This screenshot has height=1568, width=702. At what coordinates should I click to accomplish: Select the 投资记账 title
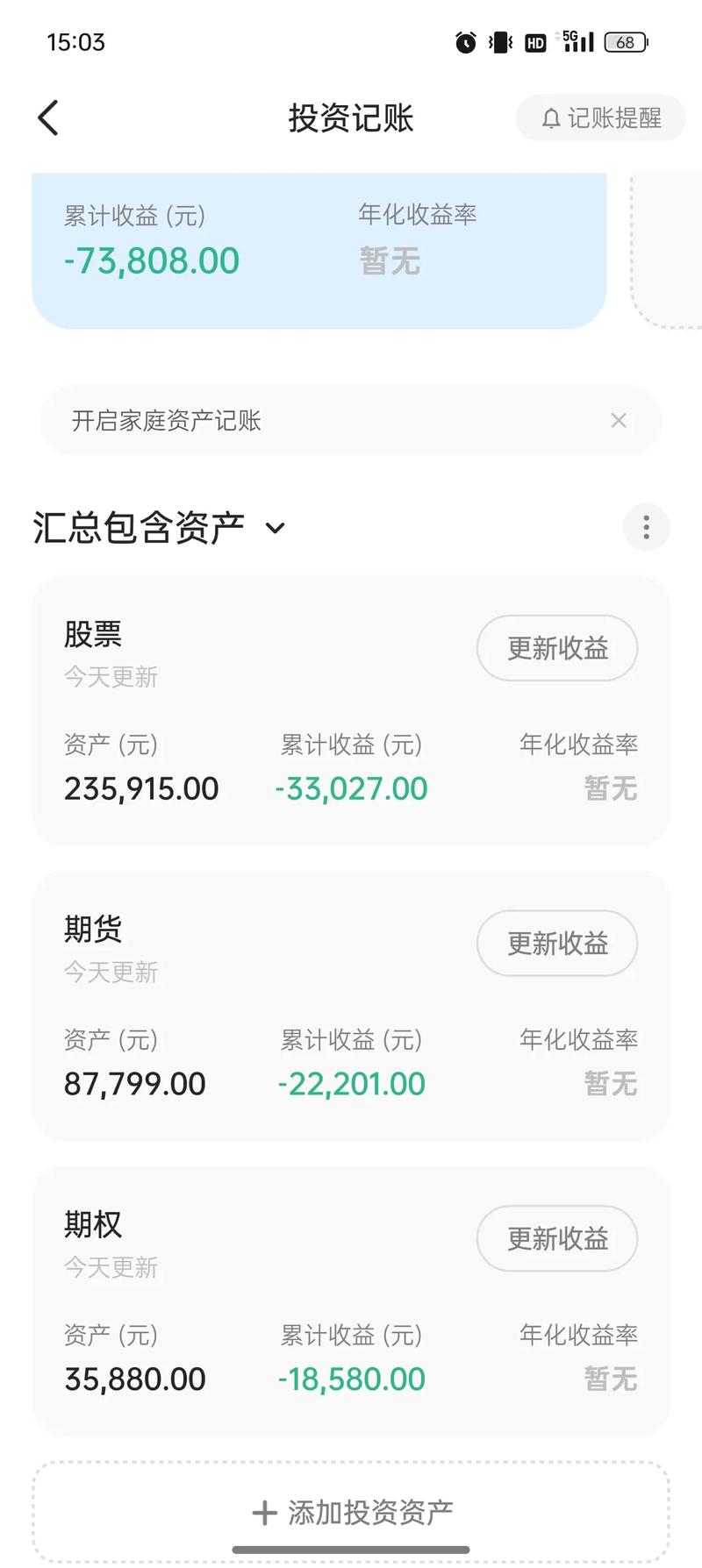click(x=350, y=118)
